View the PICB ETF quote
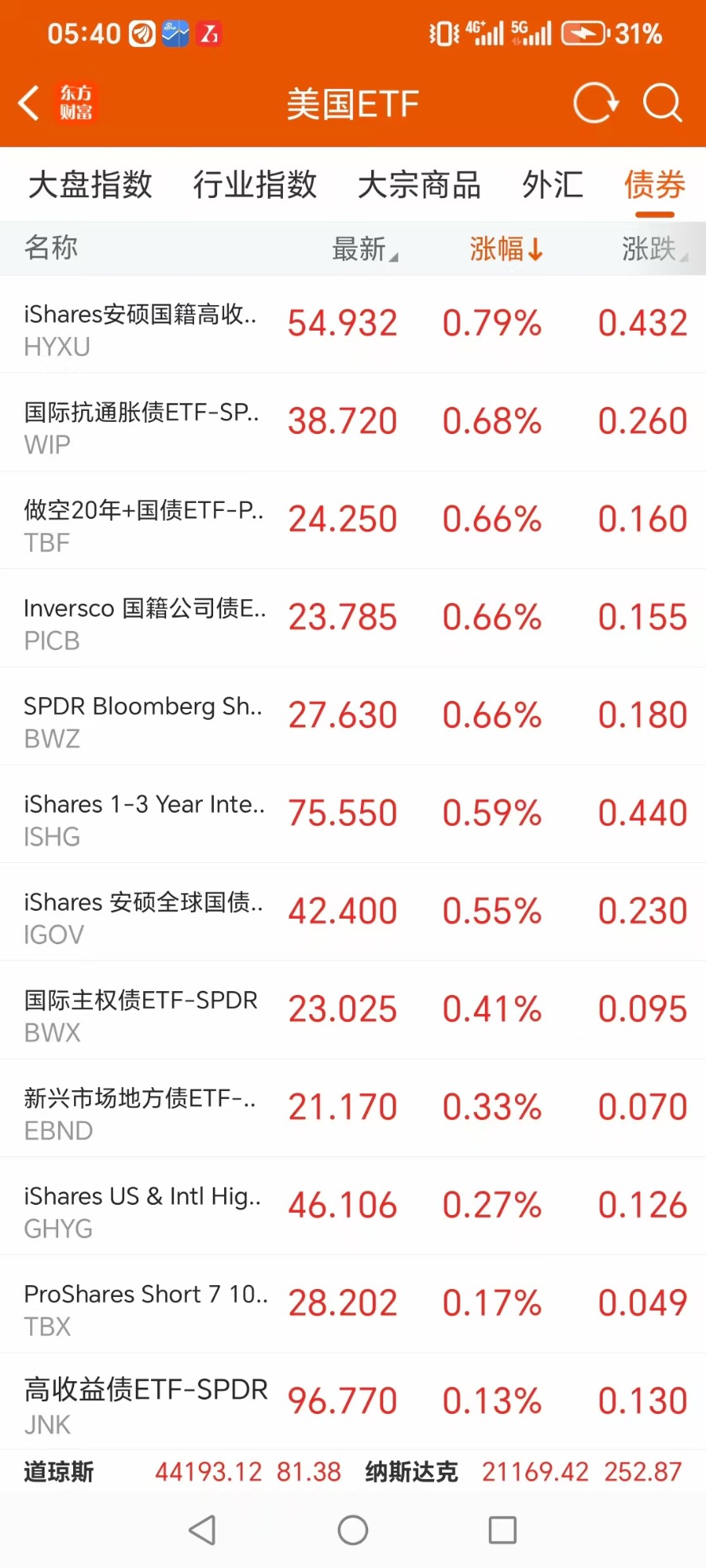 tap(353, 618)
